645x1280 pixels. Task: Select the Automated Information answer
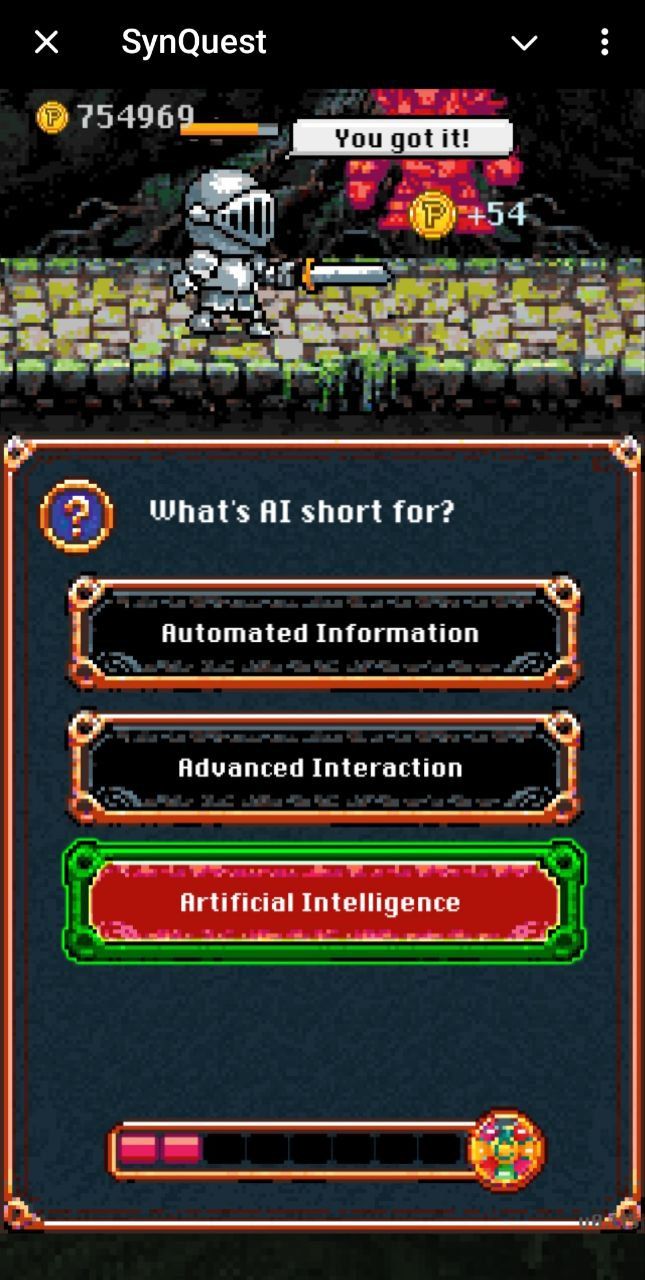[322, 633]
